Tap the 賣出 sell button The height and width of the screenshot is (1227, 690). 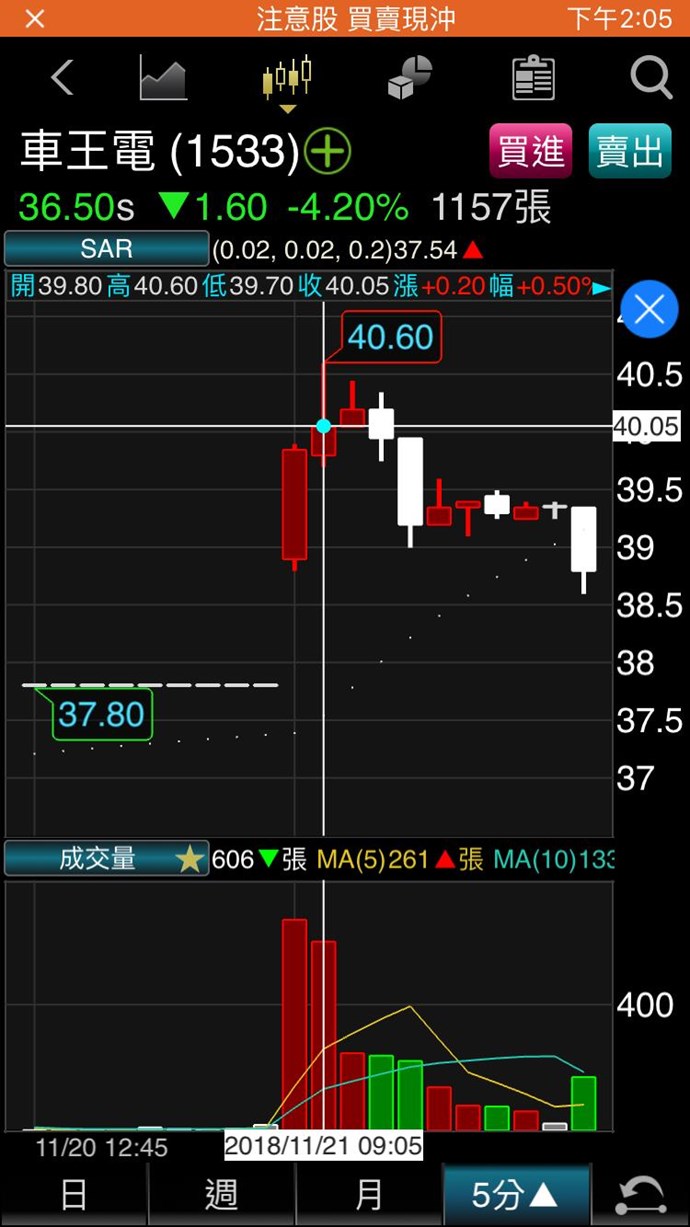point(629,152)
